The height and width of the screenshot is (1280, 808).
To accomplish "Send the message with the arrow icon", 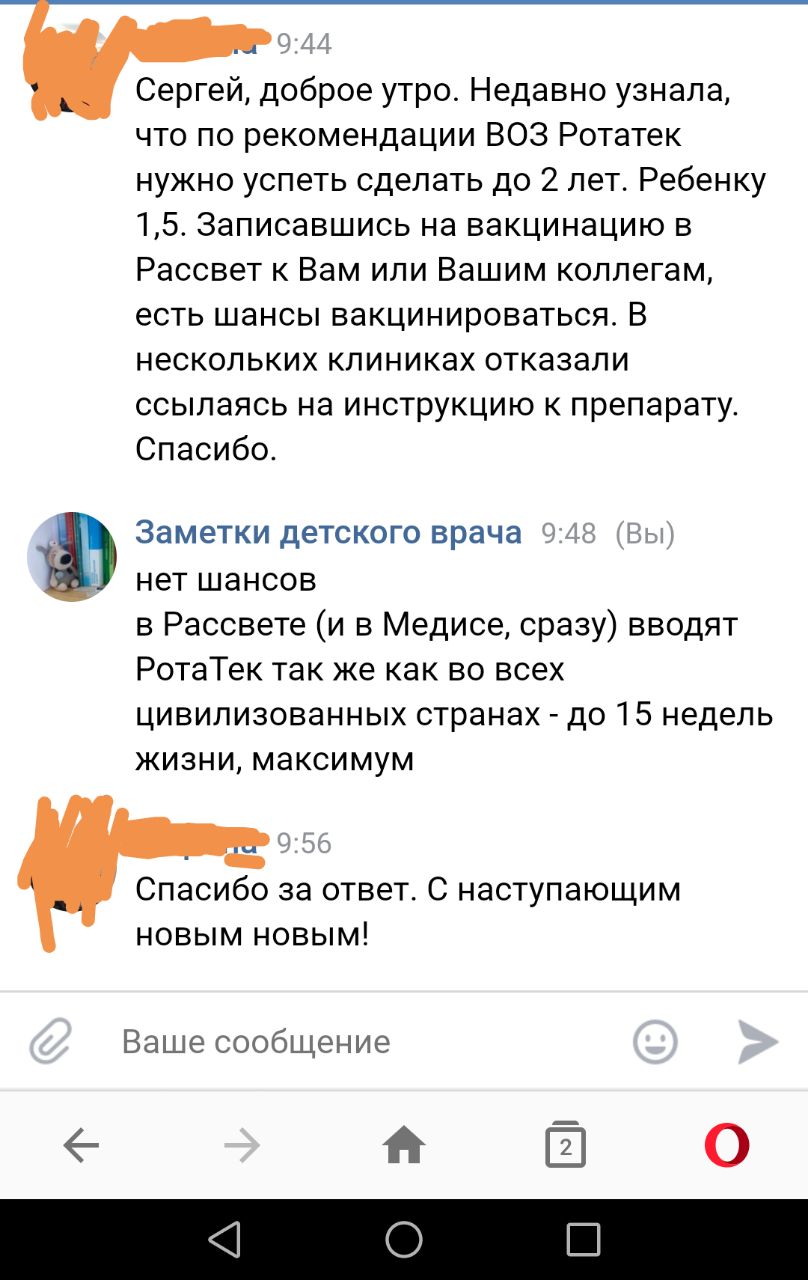I will click(x=757, y=1042).
